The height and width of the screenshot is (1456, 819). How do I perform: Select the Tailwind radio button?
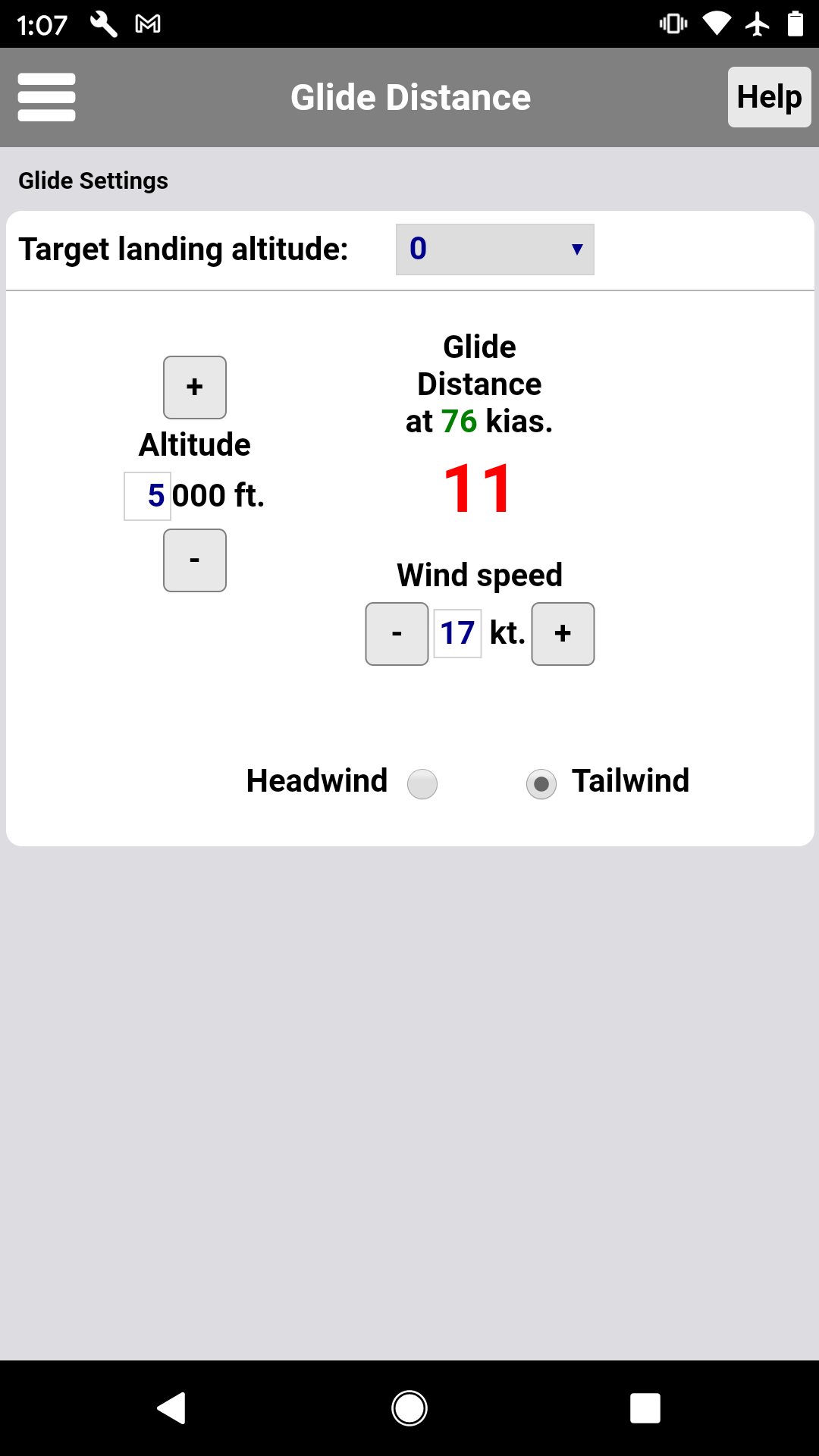coord(541,784)
